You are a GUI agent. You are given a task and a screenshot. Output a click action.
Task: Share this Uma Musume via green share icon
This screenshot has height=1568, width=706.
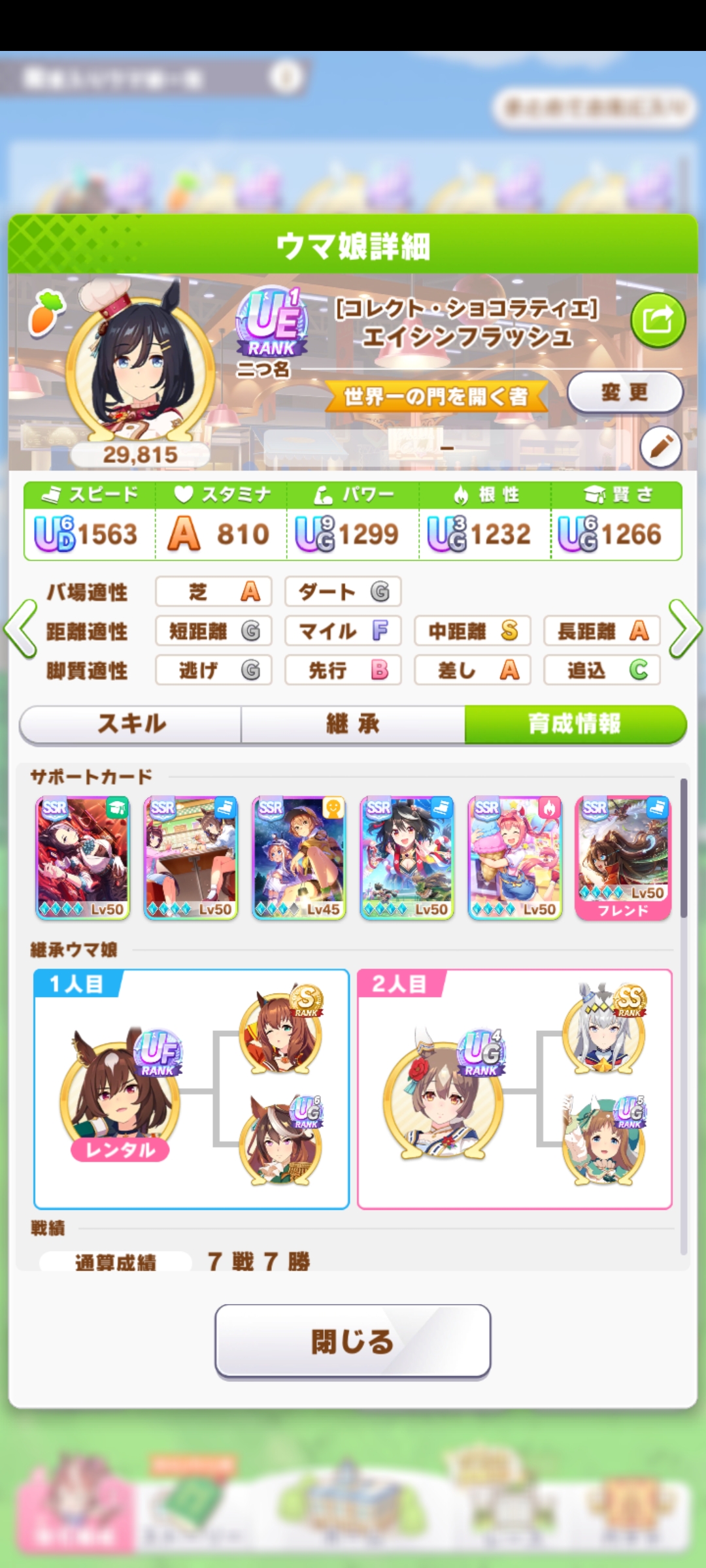(x=658, y=321)
